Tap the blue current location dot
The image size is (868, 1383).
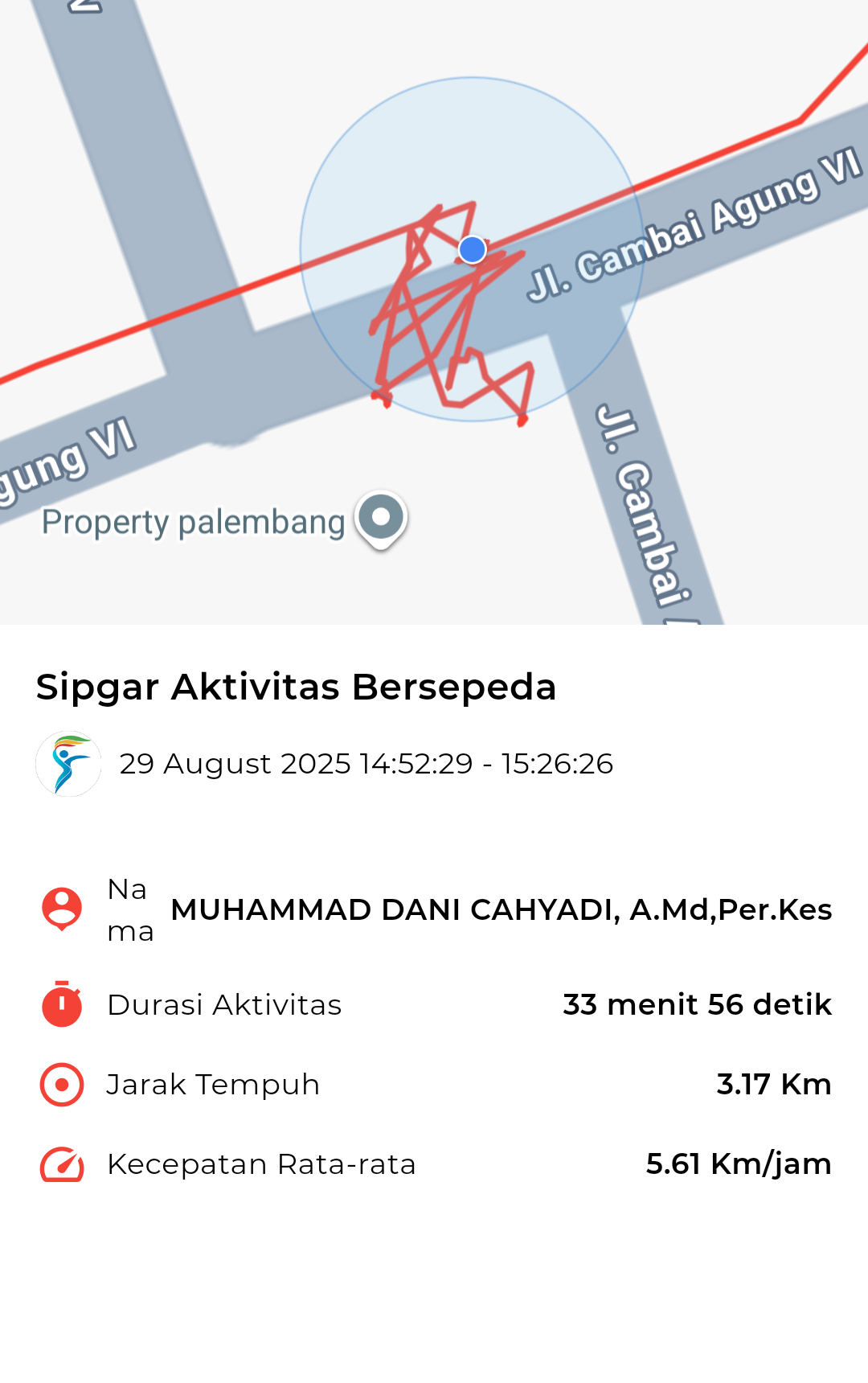pos(472,250)
